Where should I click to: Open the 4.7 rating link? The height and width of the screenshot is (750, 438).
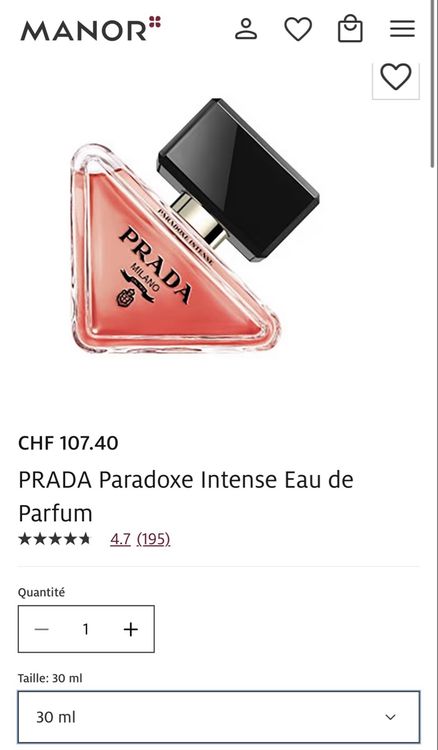tap(120, 539)
